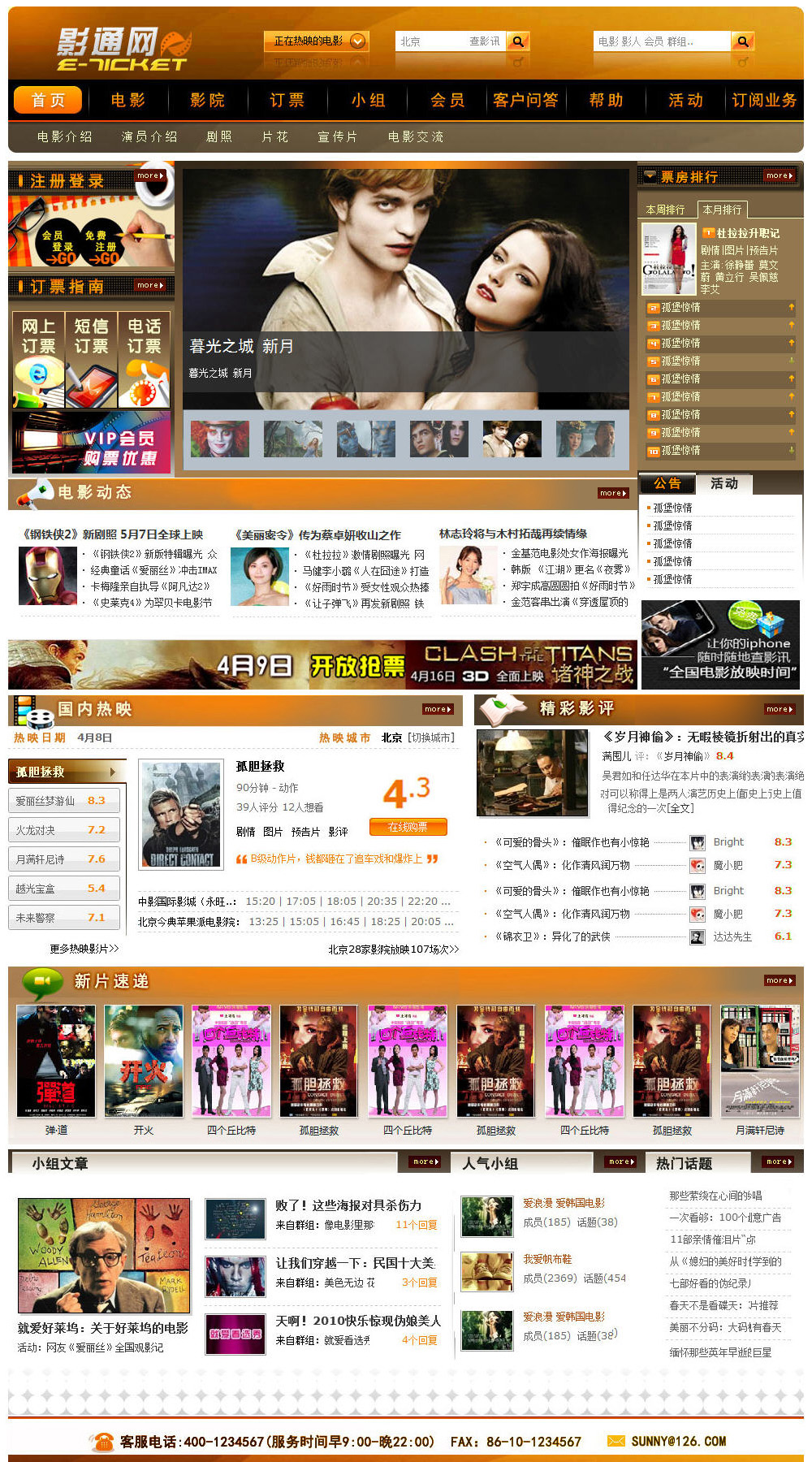Select the 演员介绍 sub-menu link
This screenshot has width=812, height=1462.
[x=149, y=136]
